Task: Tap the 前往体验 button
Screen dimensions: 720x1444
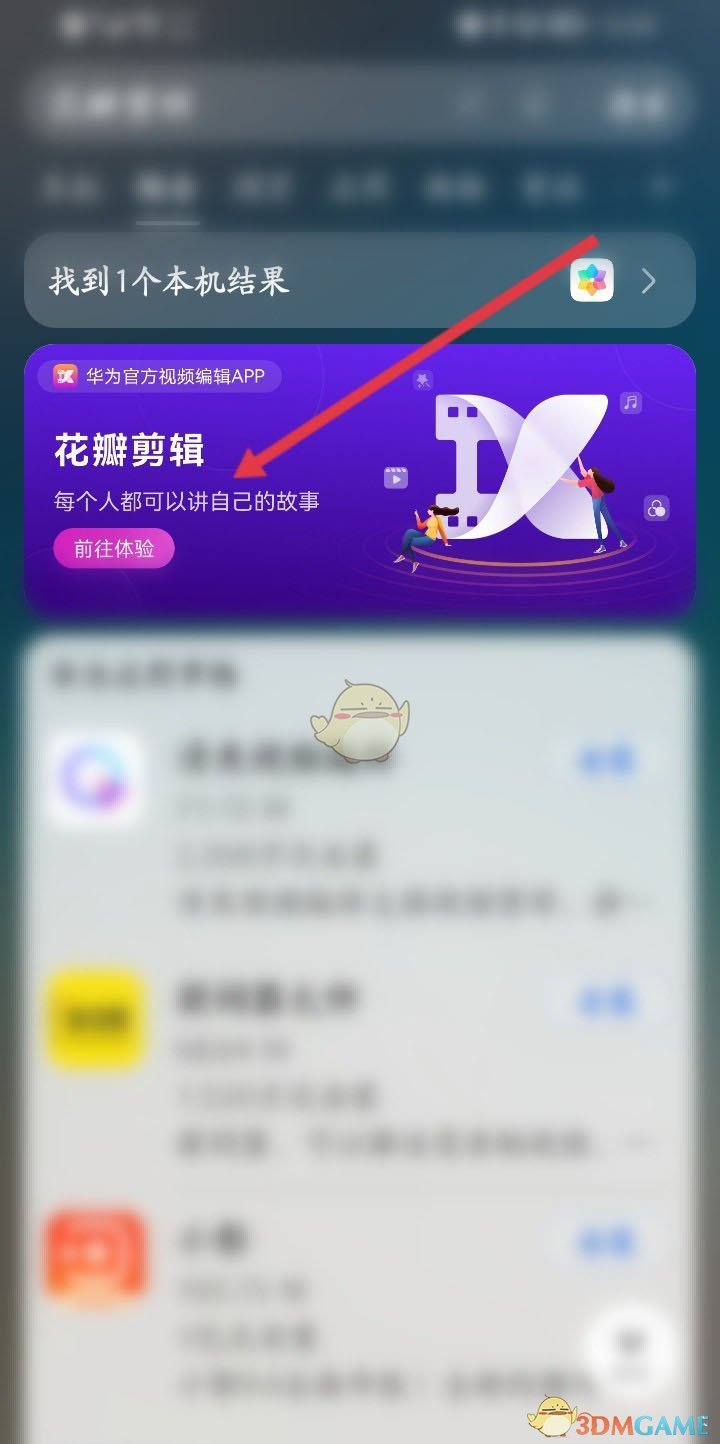Action: point(113,549)
